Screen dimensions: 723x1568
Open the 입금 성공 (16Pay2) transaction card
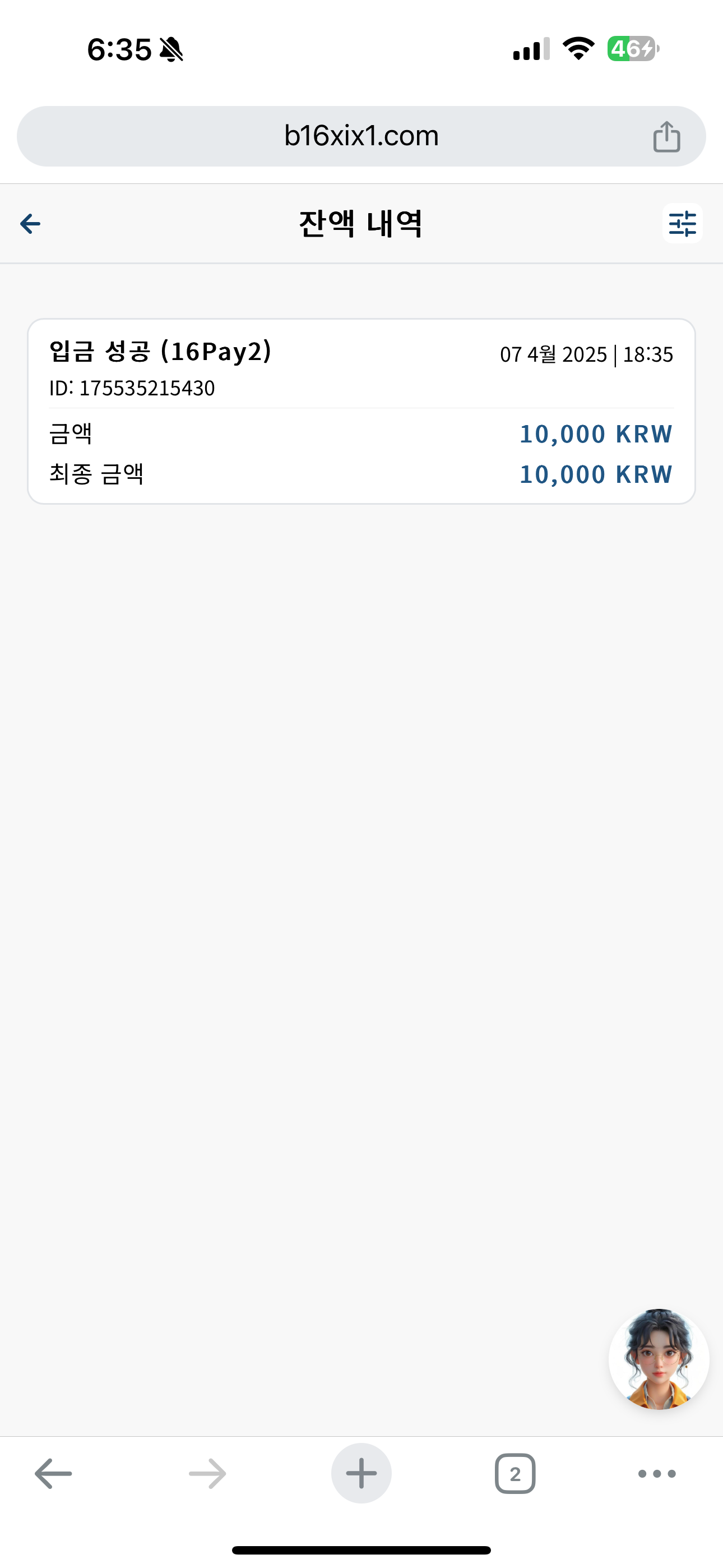click(361, 412)
